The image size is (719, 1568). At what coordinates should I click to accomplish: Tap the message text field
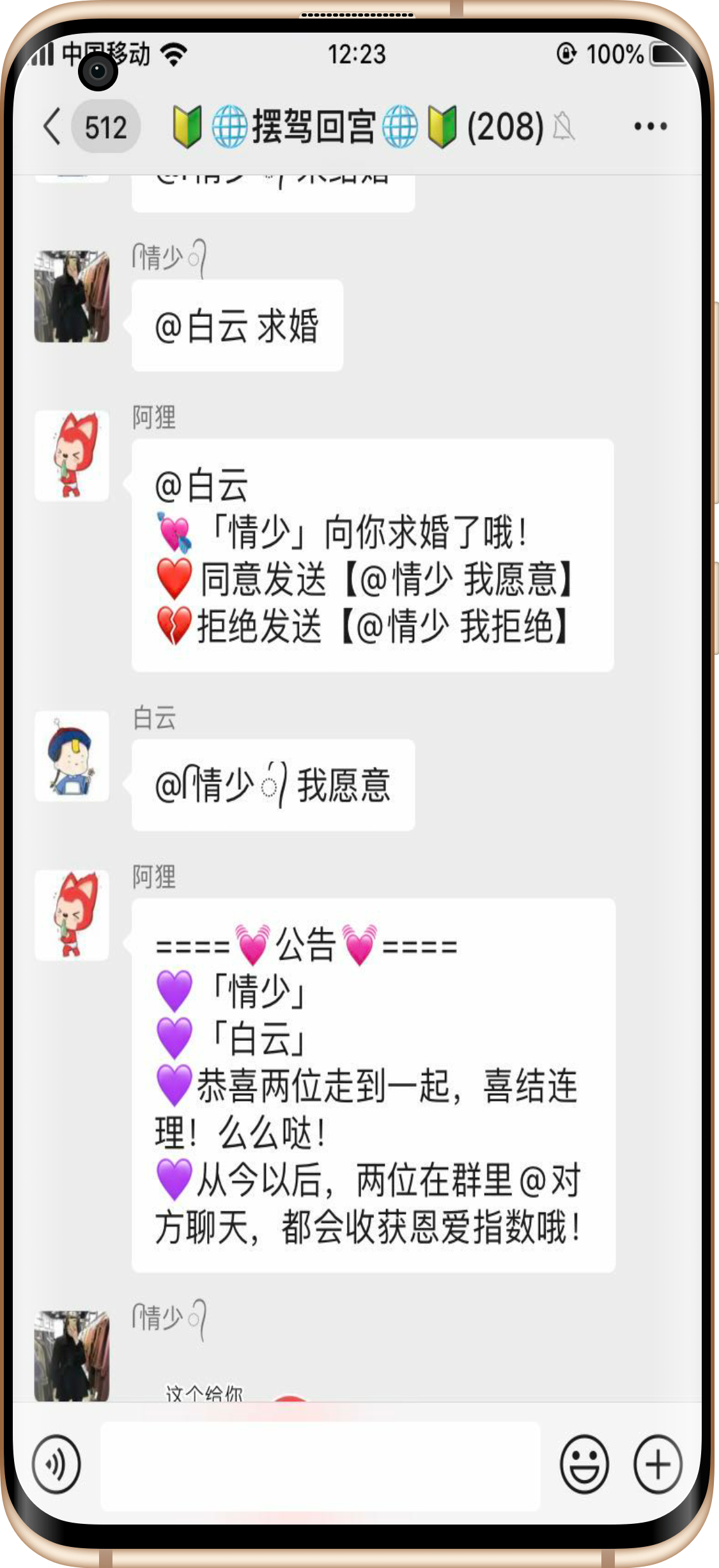click(x=320, y=1466)
